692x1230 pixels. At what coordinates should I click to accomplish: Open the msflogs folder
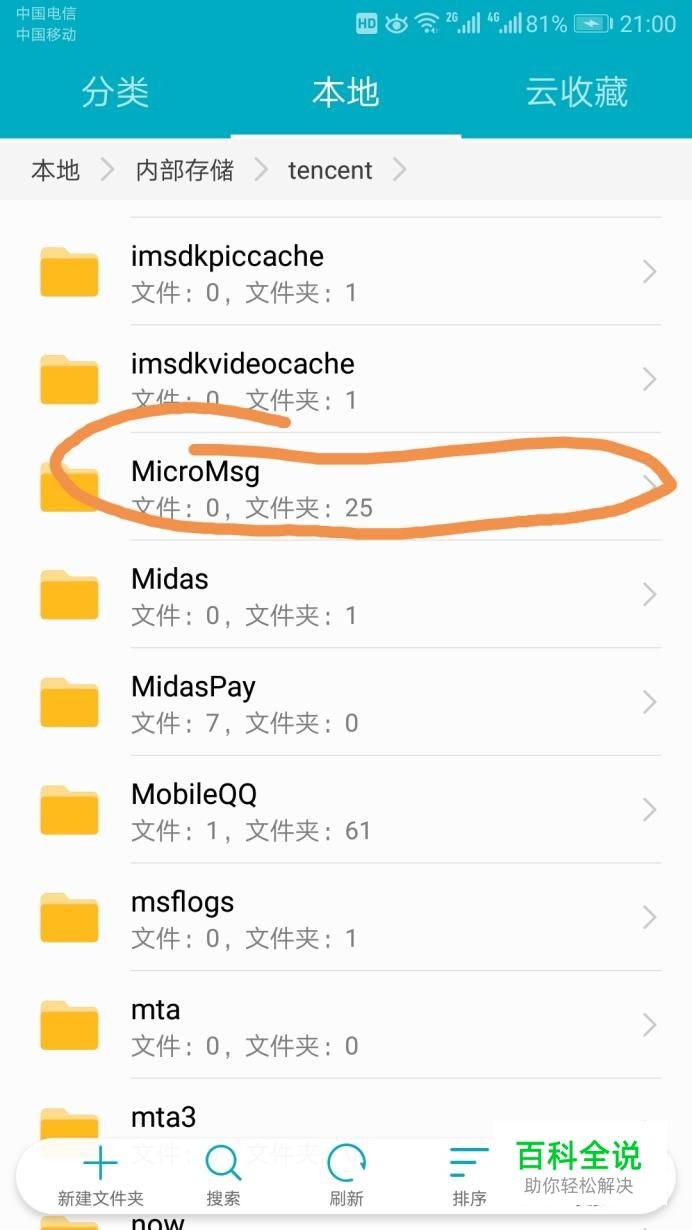click(x=345, y=918)
